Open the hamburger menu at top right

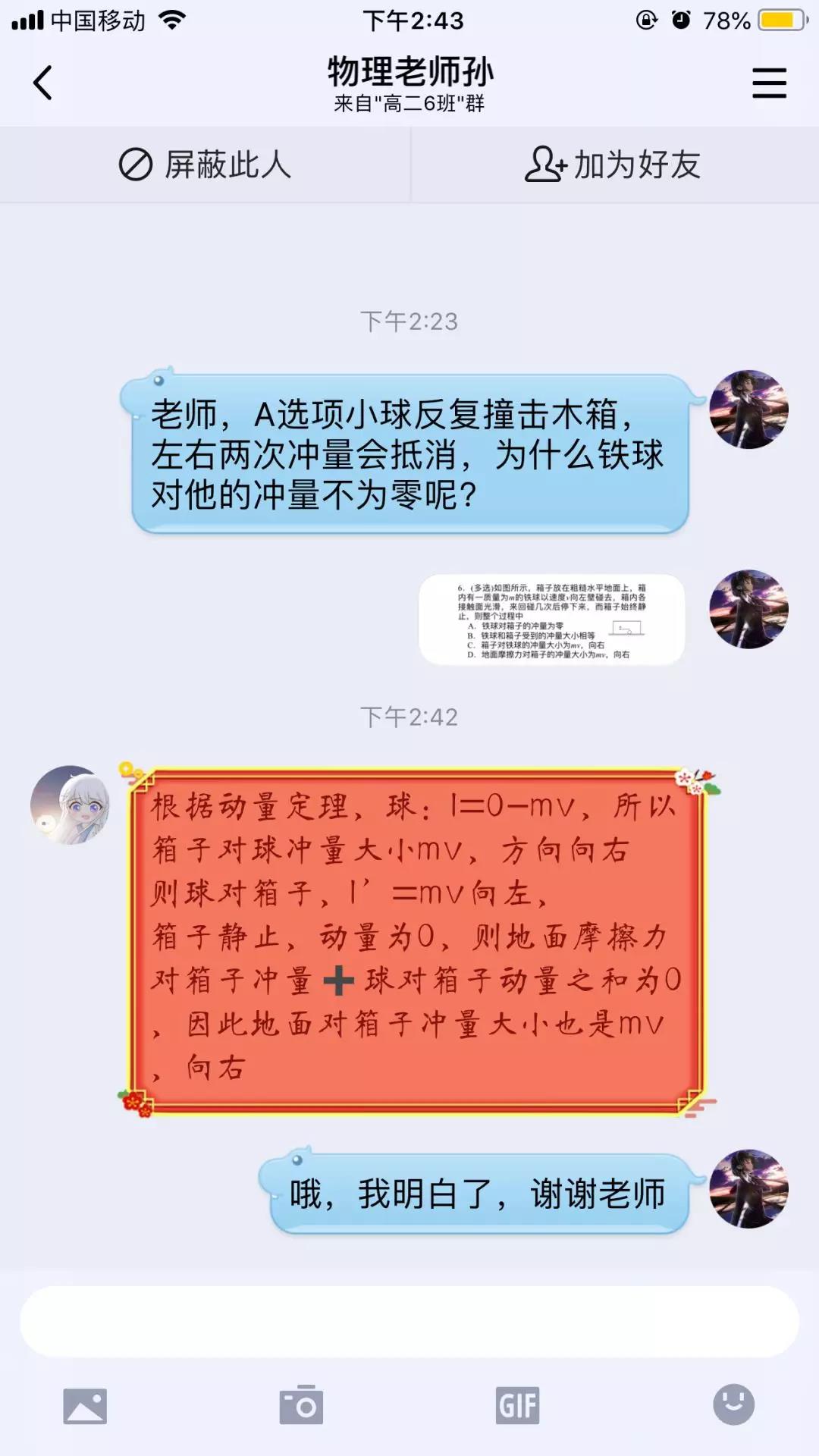click(x=769, y=83)
